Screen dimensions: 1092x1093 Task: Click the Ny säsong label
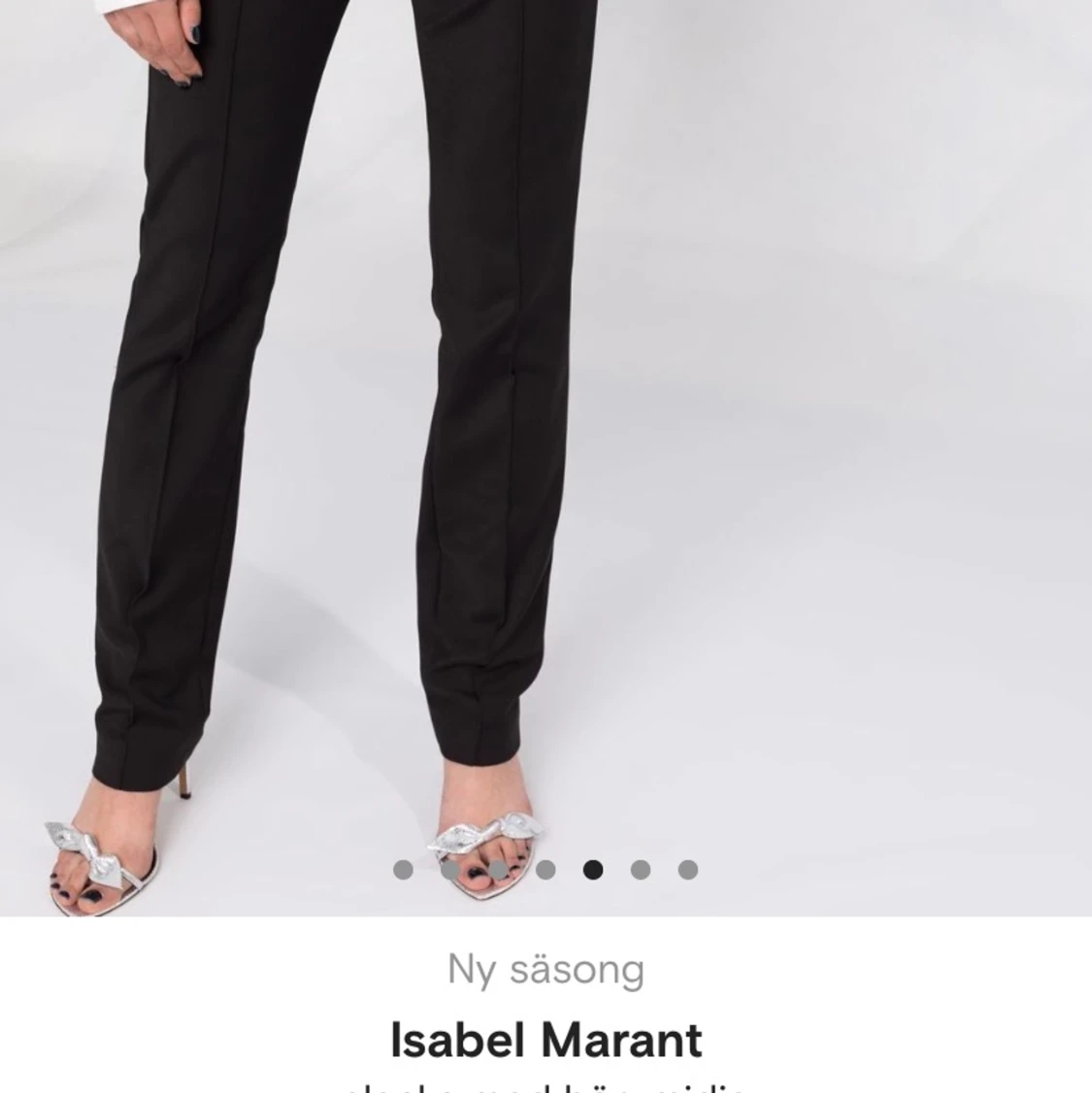click(x=546, y=968)
